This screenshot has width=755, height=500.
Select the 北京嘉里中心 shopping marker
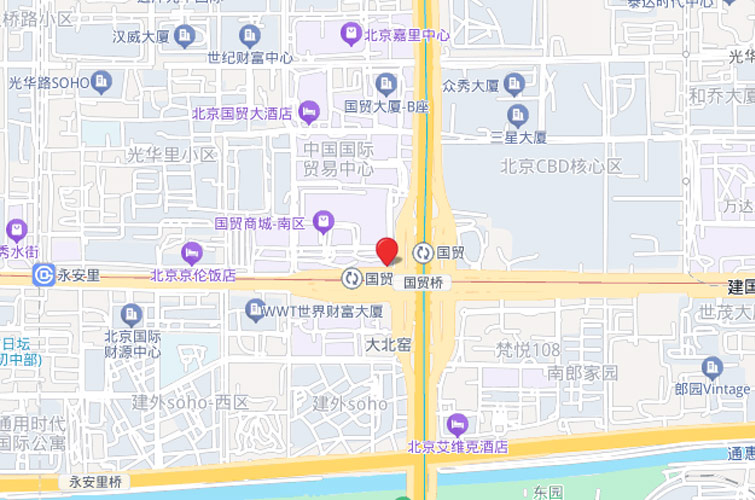pyautogui.click(x=351, y=35)
